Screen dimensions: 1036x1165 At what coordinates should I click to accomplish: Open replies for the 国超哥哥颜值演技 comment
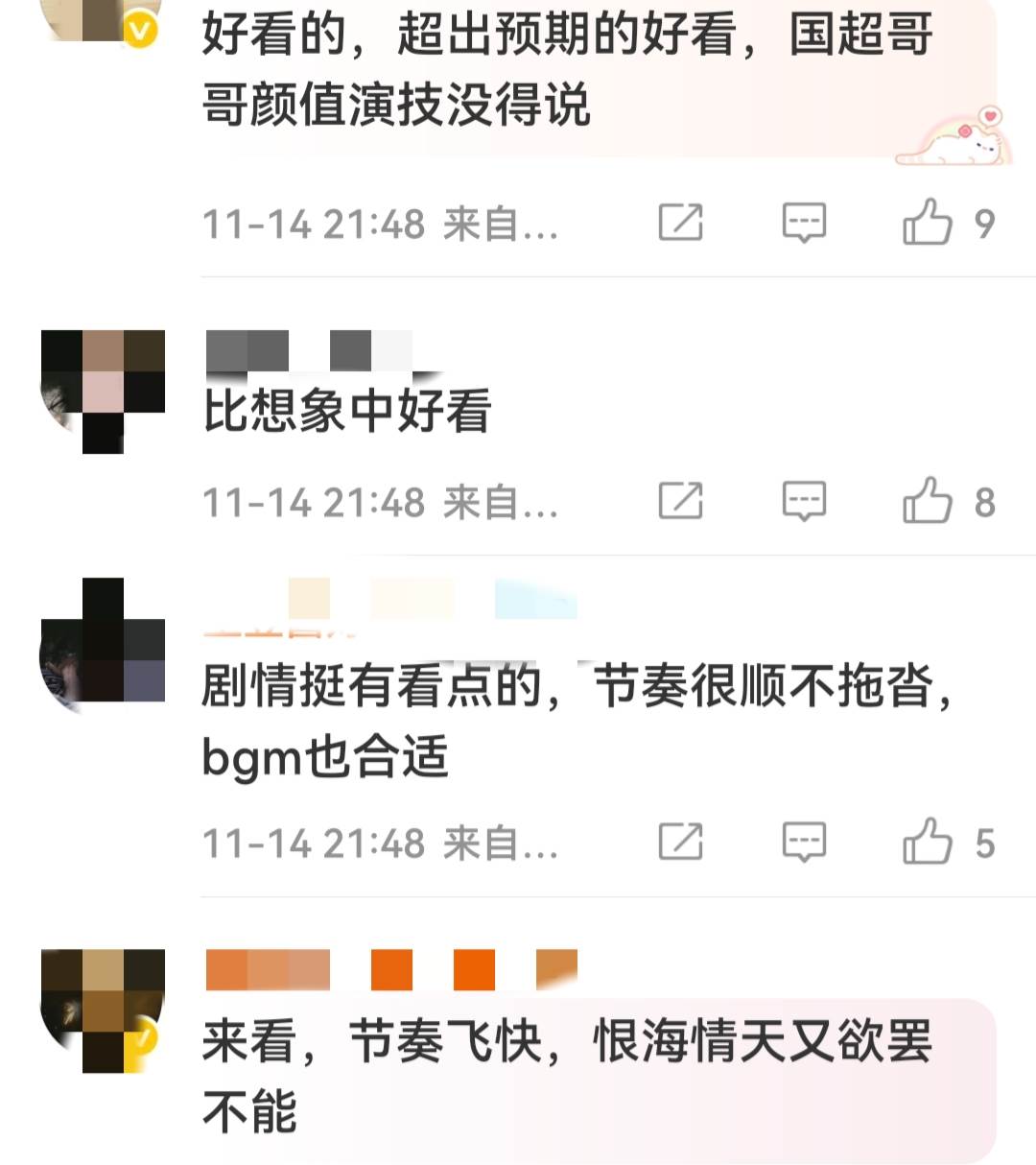(804, 223)
